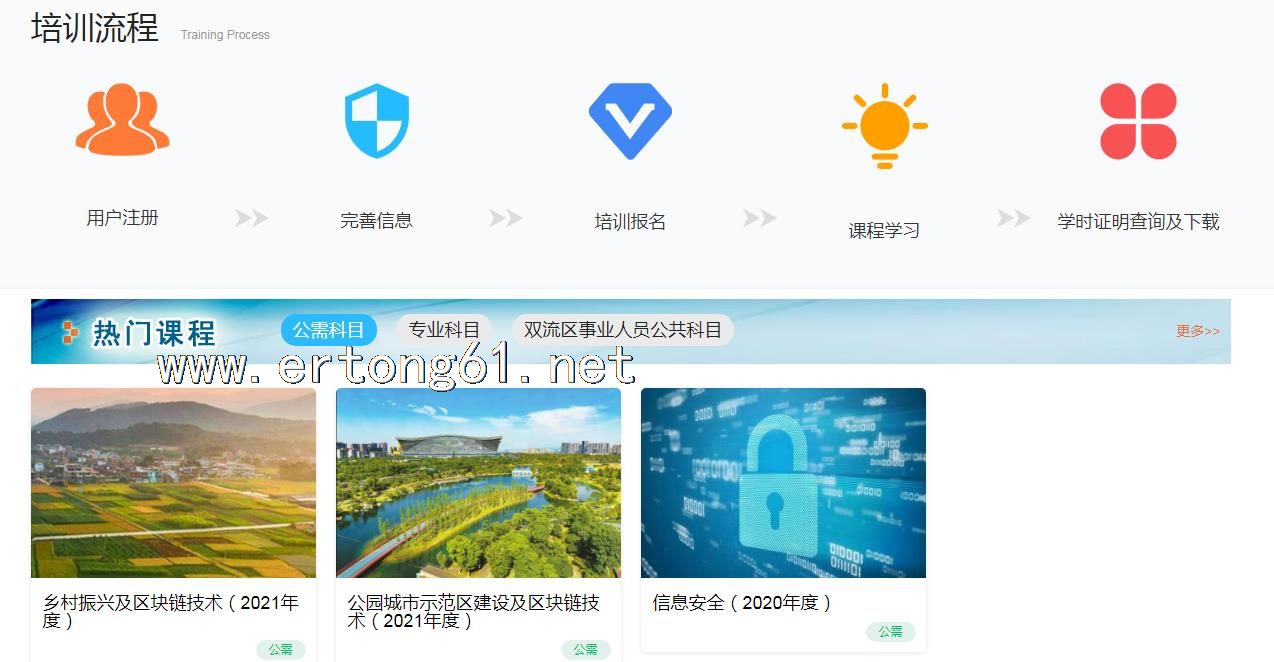The image size is (1274, 662).
Task: Open the 公园城市示范区建设及区块链技术 course card
Action: tap(478, 484)
